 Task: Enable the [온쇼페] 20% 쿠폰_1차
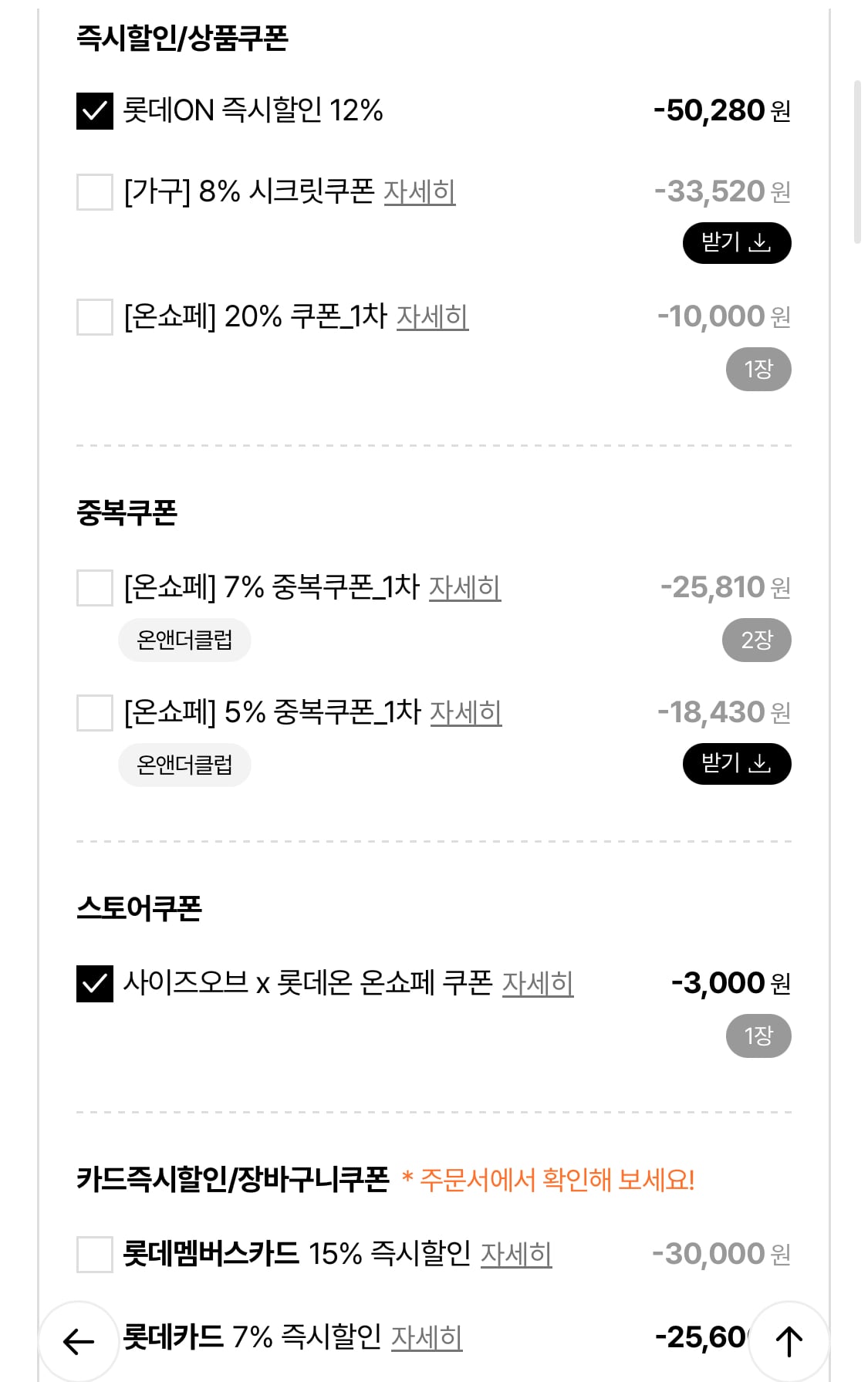[94, 316]
